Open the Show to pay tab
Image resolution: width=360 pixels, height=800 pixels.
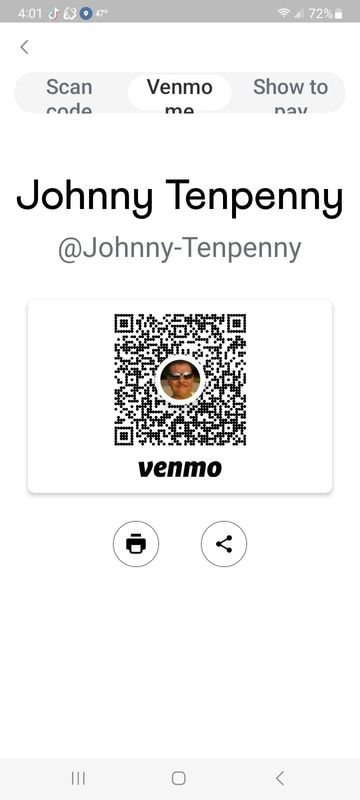(290, 93)
